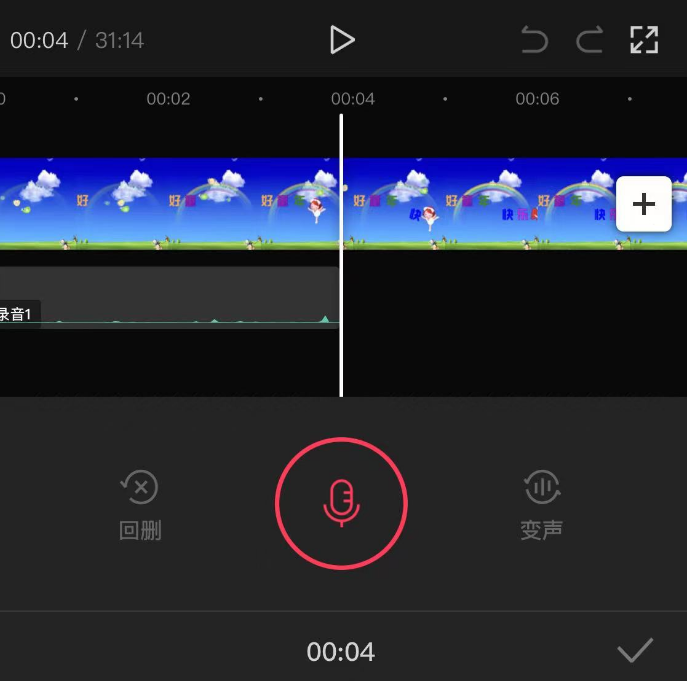
Task: Undo the last edit
Action: click(535, 40)
